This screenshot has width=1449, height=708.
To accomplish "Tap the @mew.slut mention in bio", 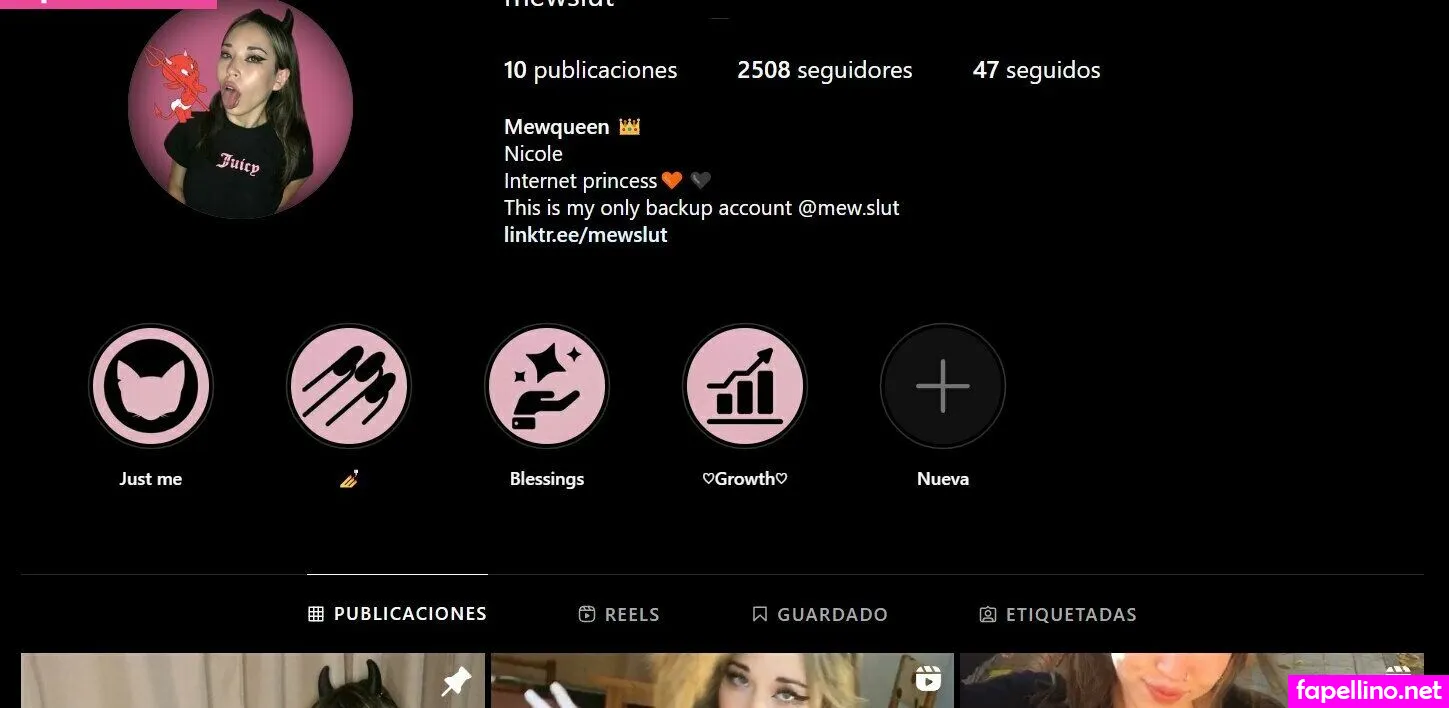I will tap(849, 208).
